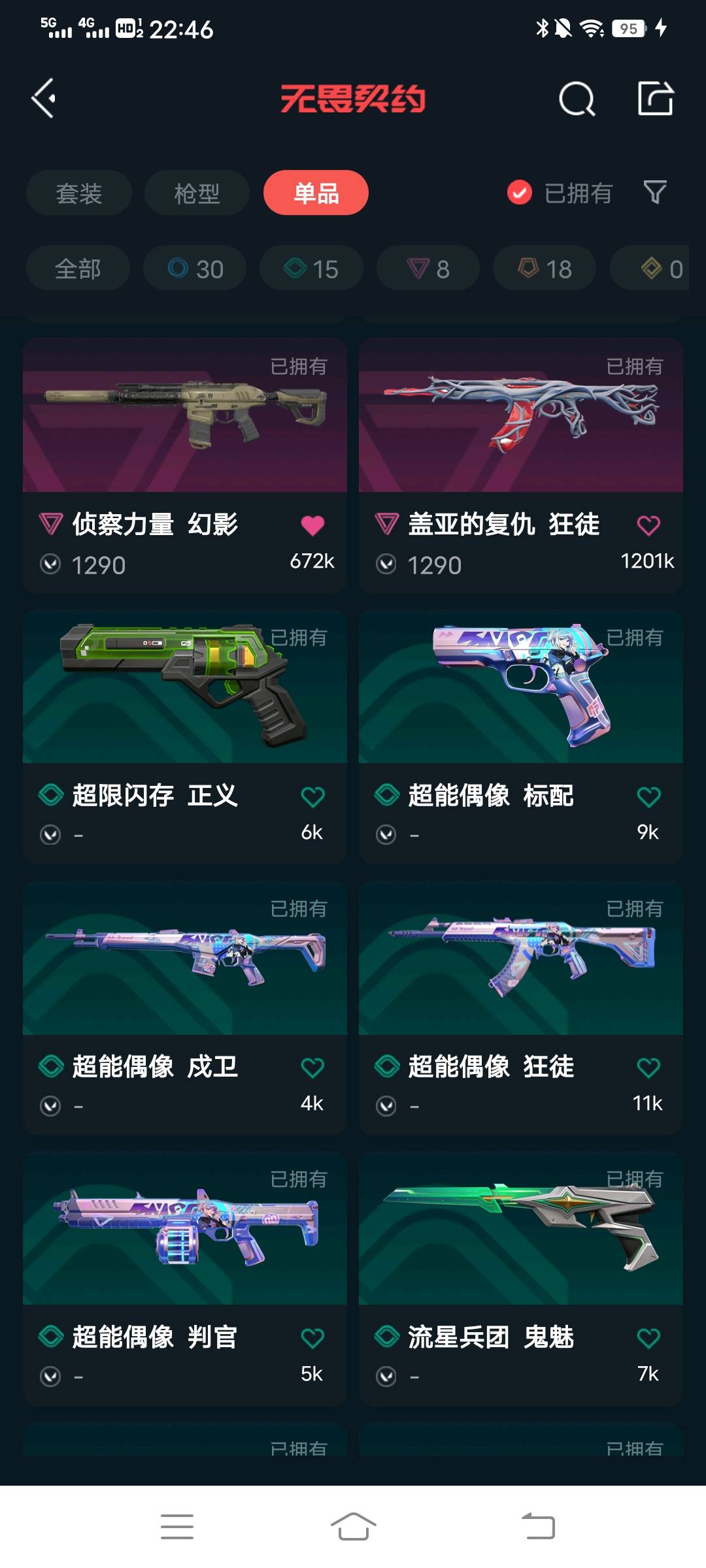The height and width of the screenshot is (1568, 706).
Task: Switch to the 套装 tab
Action: (x=79, y=193)
